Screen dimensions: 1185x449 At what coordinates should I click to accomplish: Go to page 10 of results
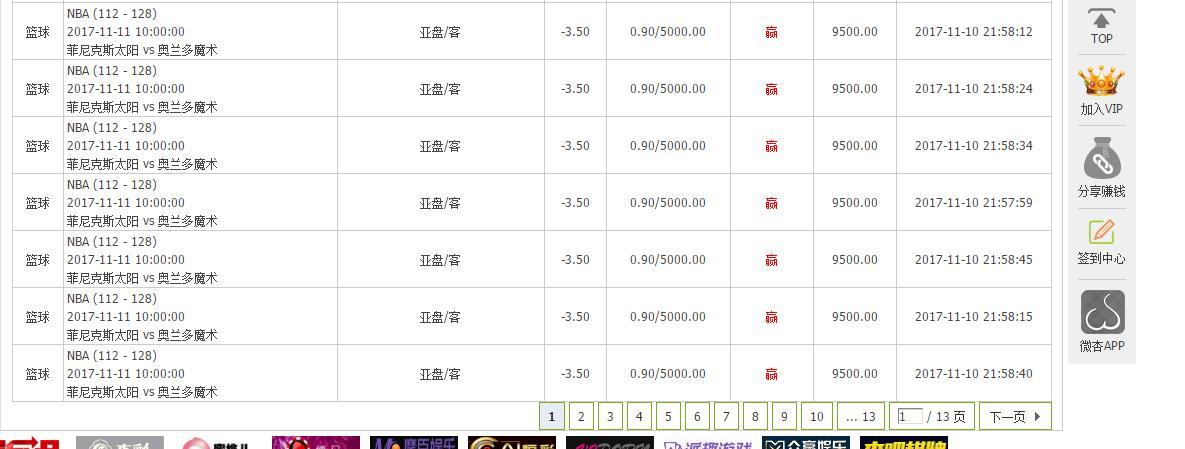[x=816, y=416]
